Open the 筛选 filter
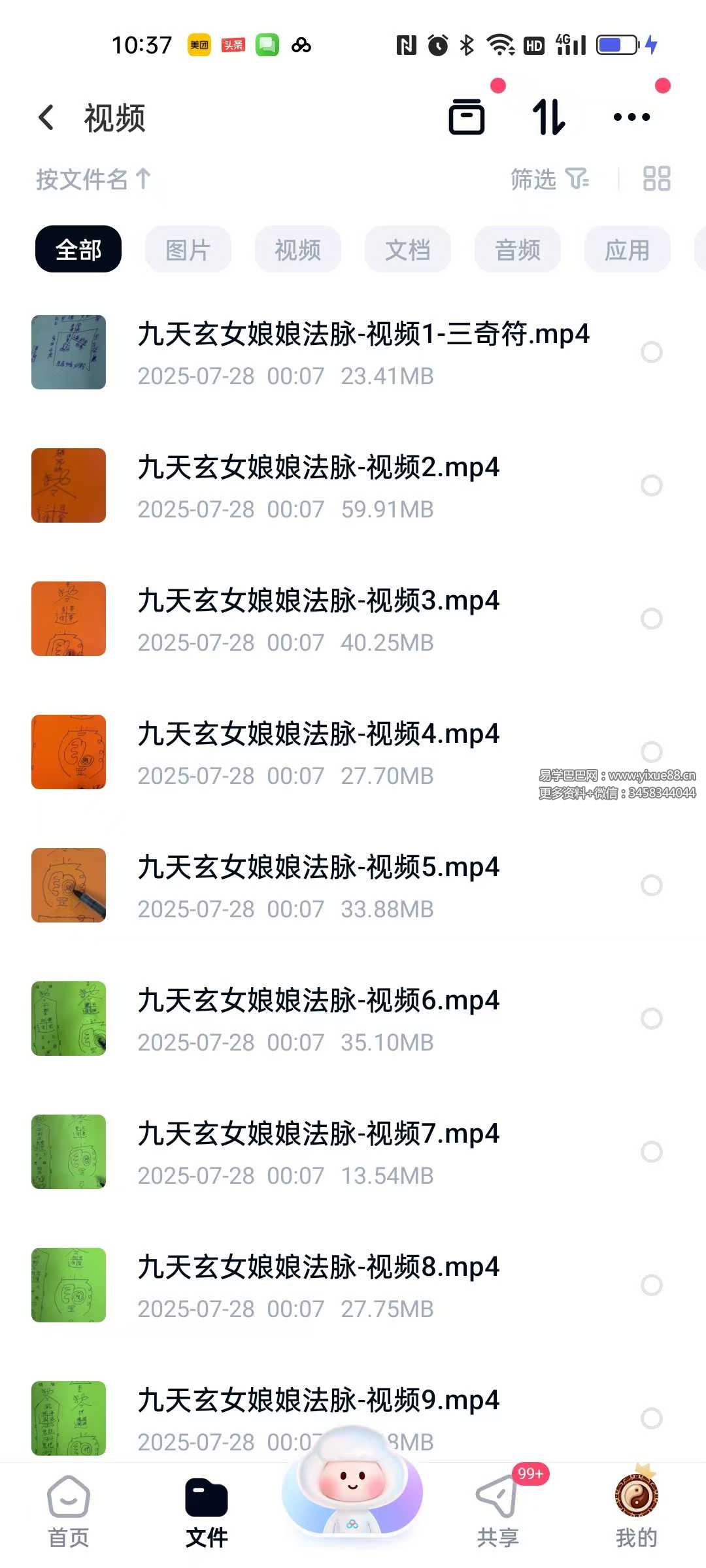This screenshot has width=706, height=1568. [x=549, y=179]
